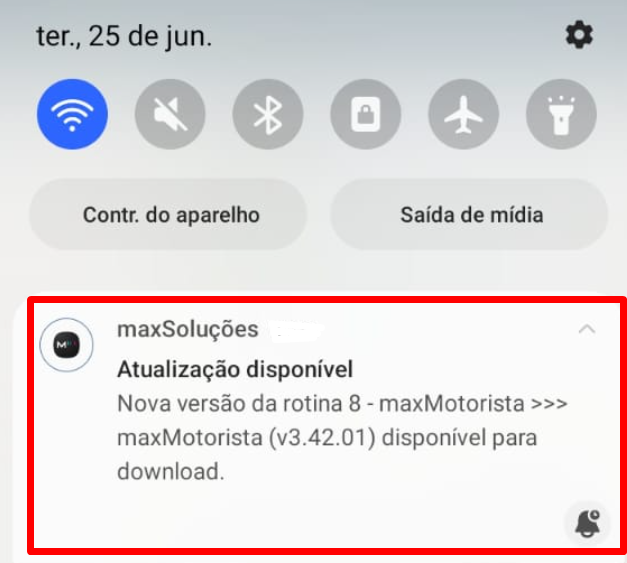Switch on the flashlight

tap(561, 114)
